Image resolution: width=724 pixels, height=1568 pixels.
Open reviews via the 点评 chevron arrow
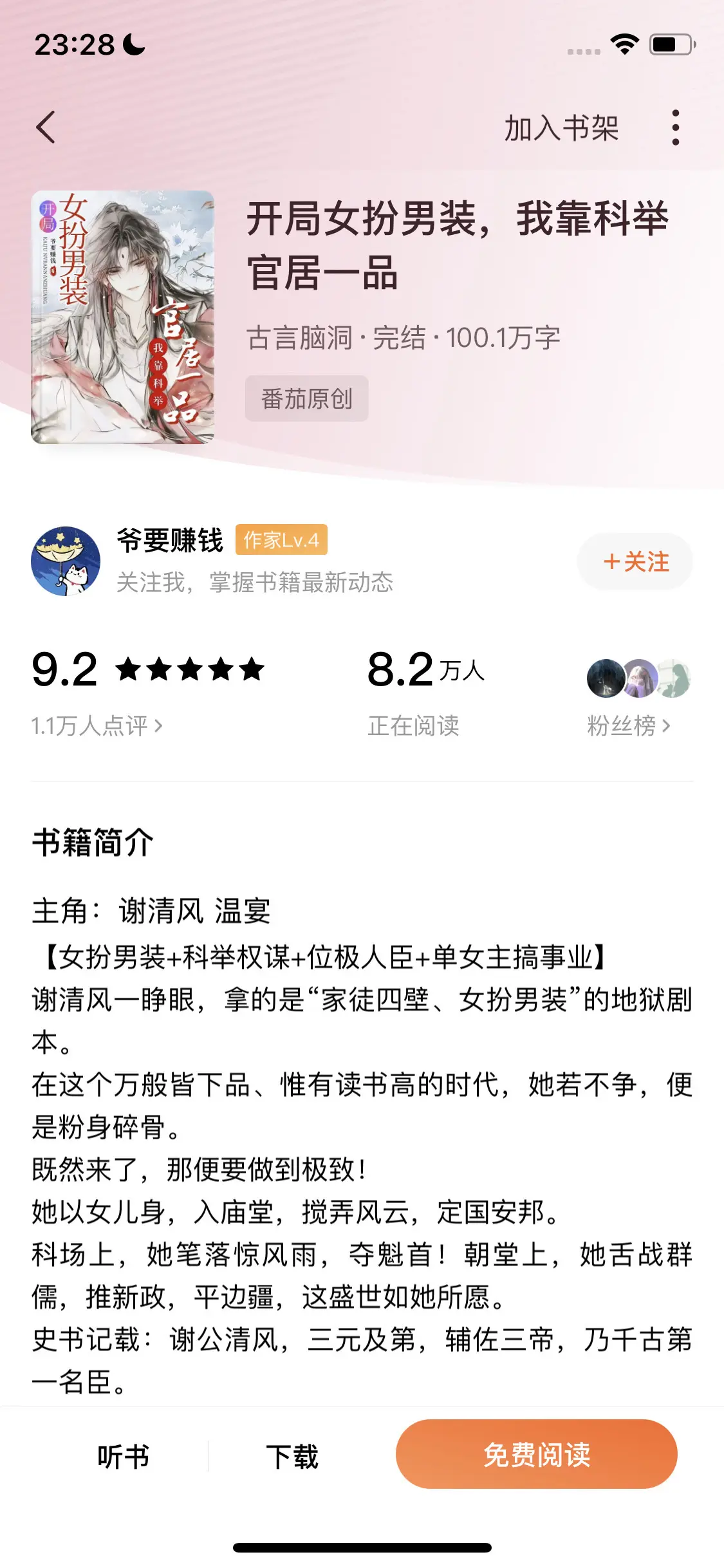pyautogui.click(x=160, y=725)
